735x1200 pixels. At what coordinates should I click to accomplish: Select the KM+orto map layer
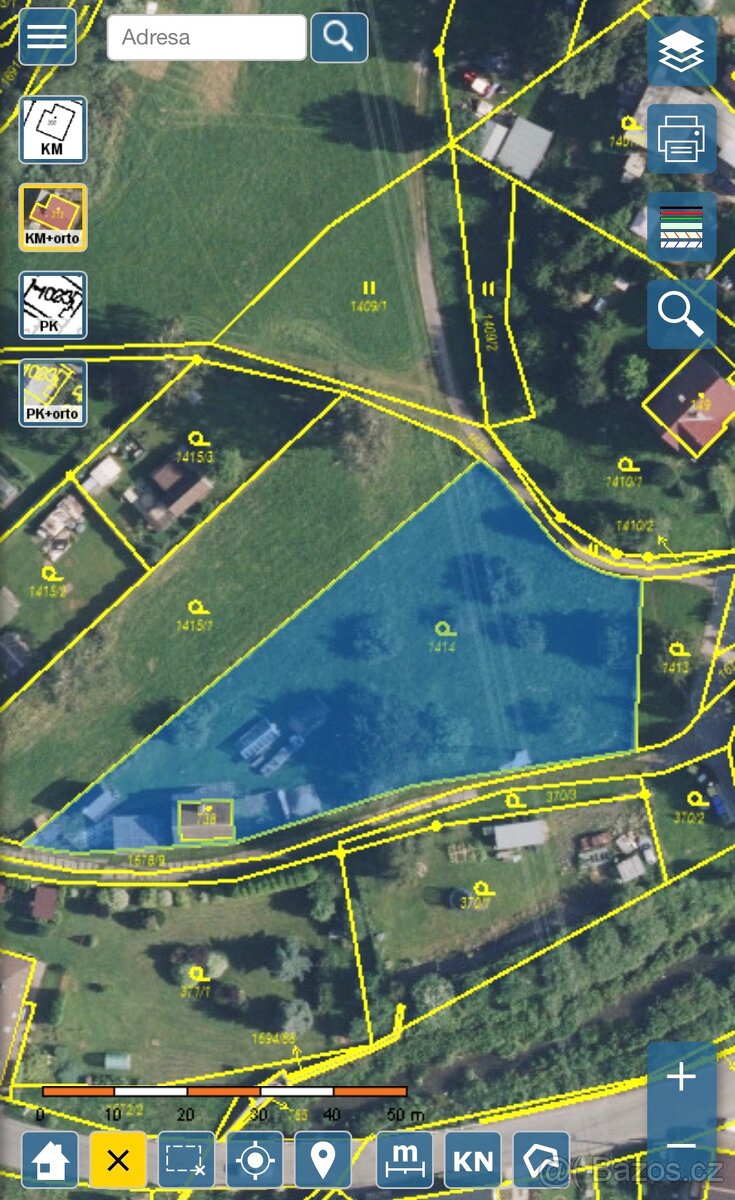(53, 217)
